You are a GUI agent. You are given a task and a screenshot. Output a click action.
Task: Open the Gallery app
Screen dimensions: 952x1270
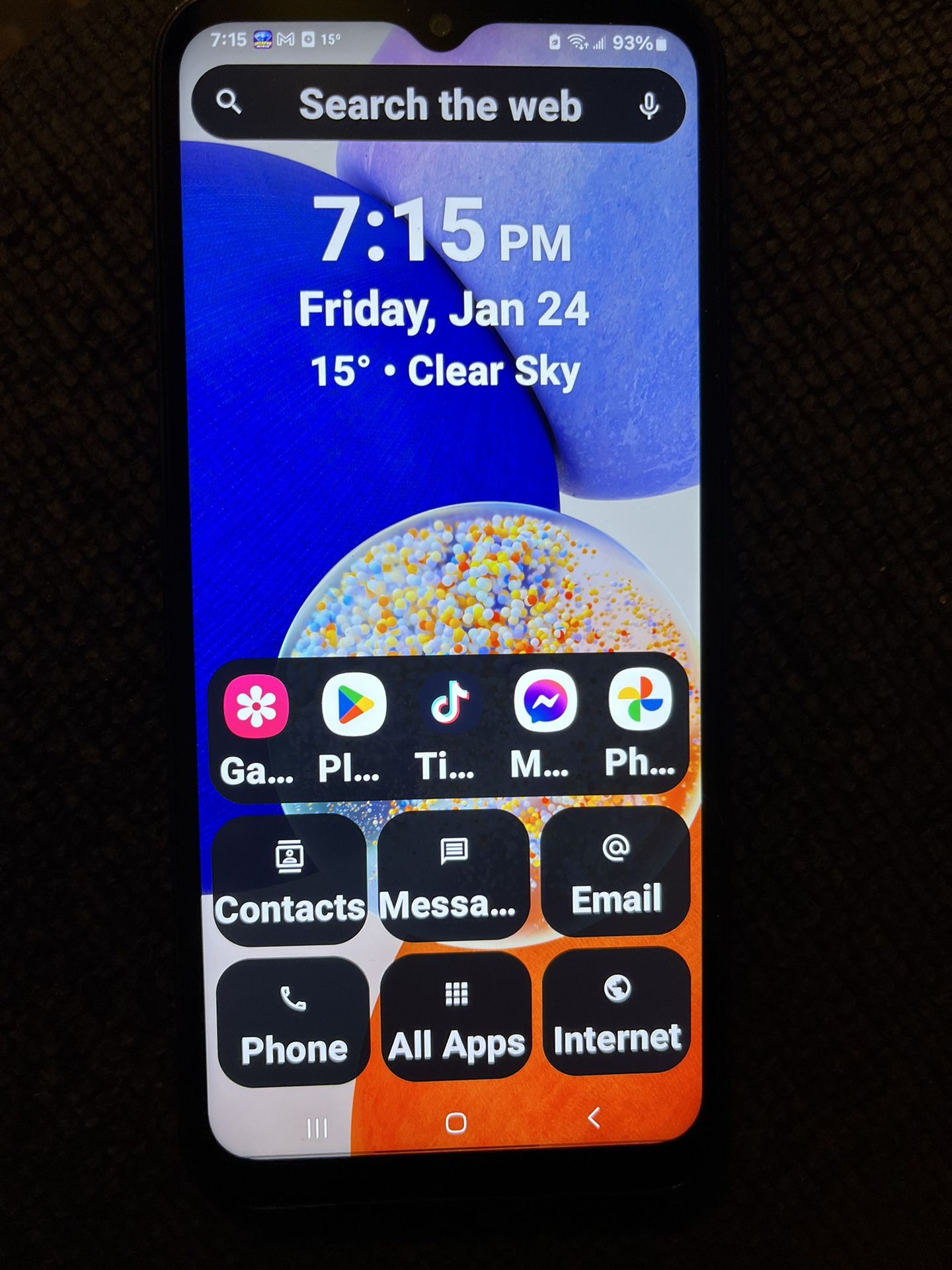[x=257, y=706]
